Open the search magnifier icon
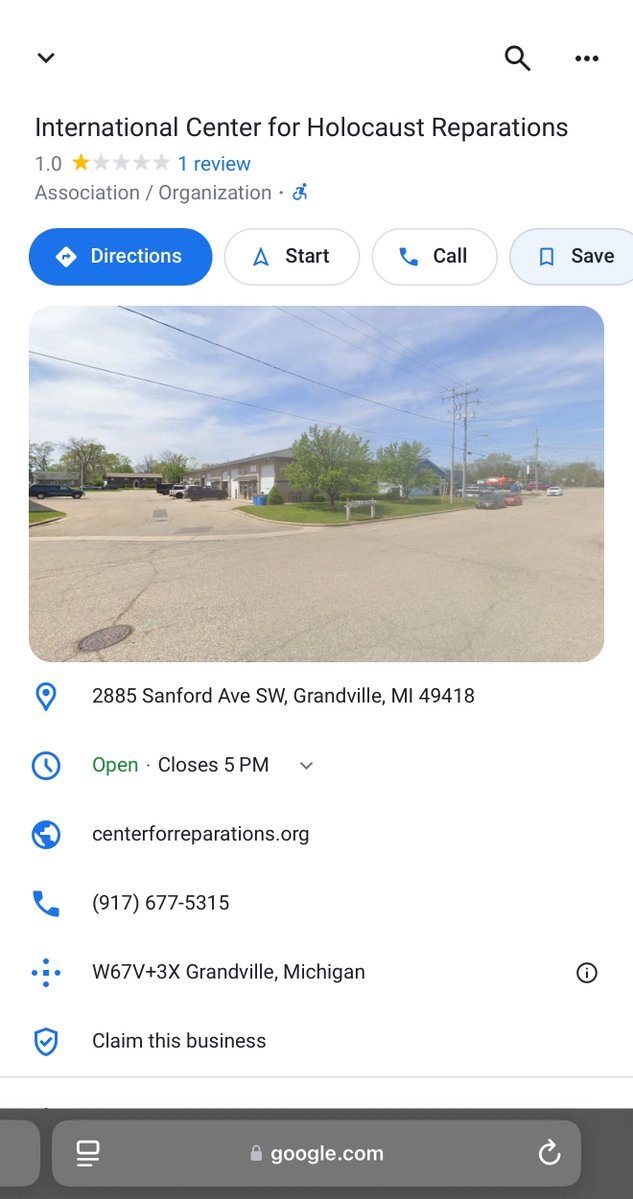633x1199 pixels. coord(517,58)
